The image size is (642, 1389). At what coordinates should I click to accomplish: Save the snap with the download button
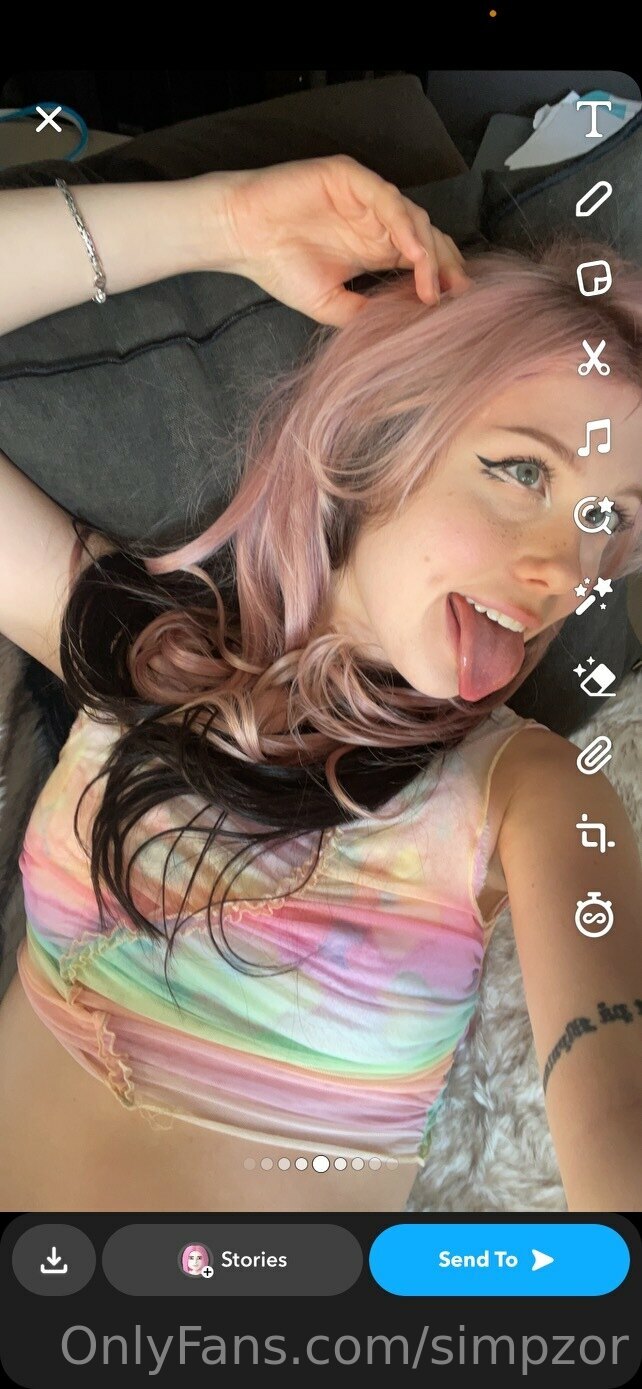coord(54,1260)
